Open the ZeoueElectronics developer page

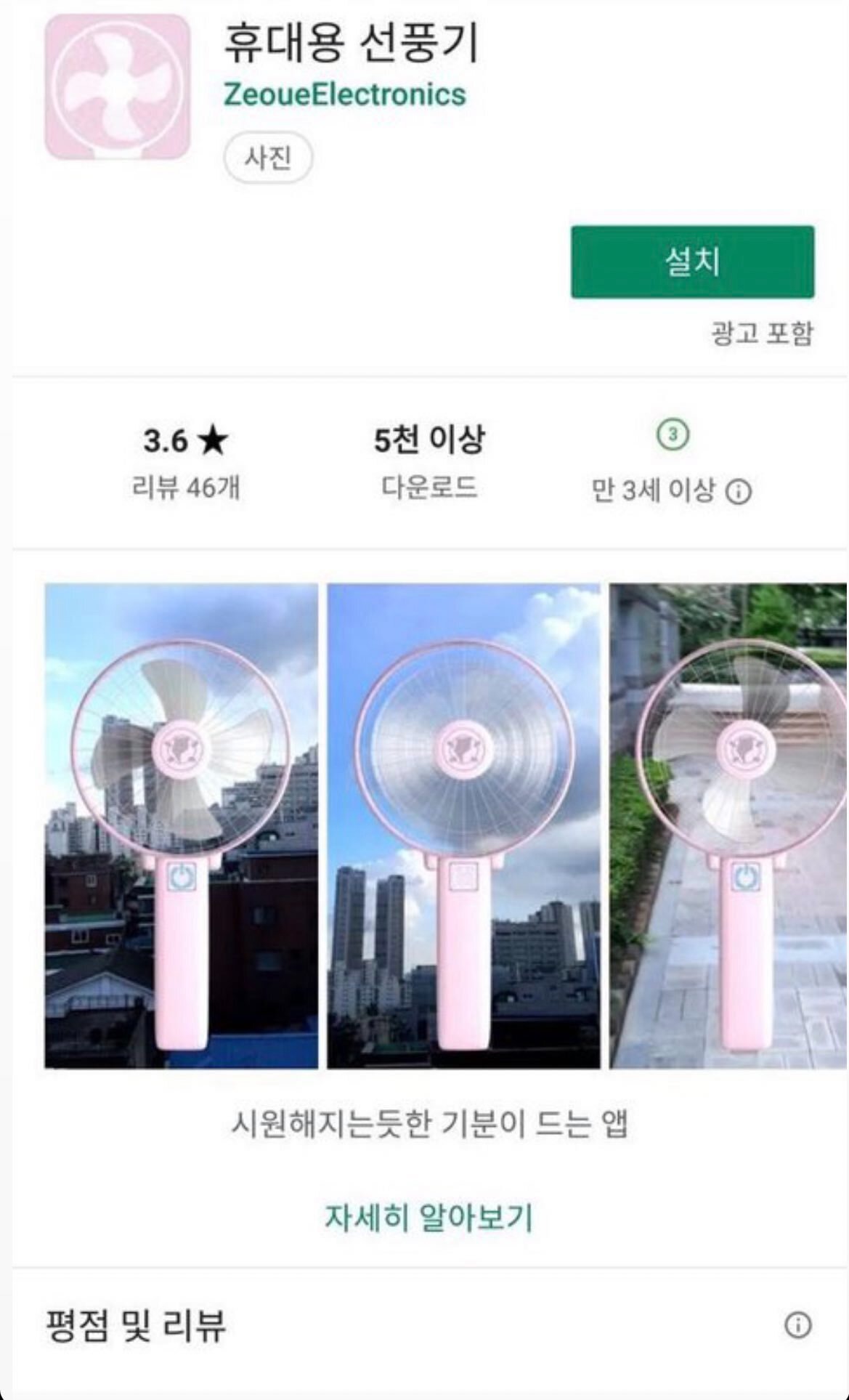pos(345,94)
